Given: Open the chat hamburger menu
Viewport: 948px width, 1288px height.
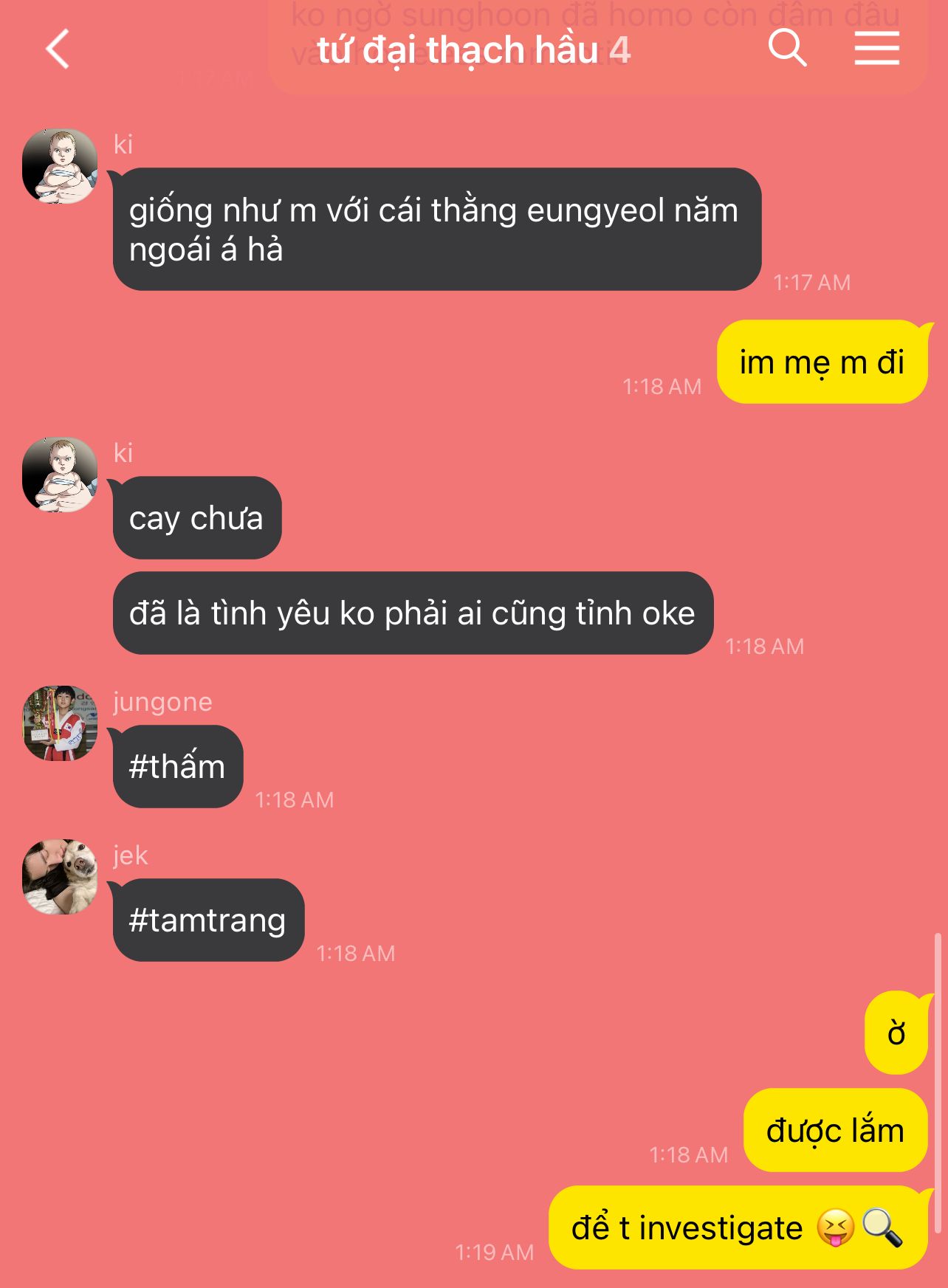Looking at the screenshot, I should point(876,49).
